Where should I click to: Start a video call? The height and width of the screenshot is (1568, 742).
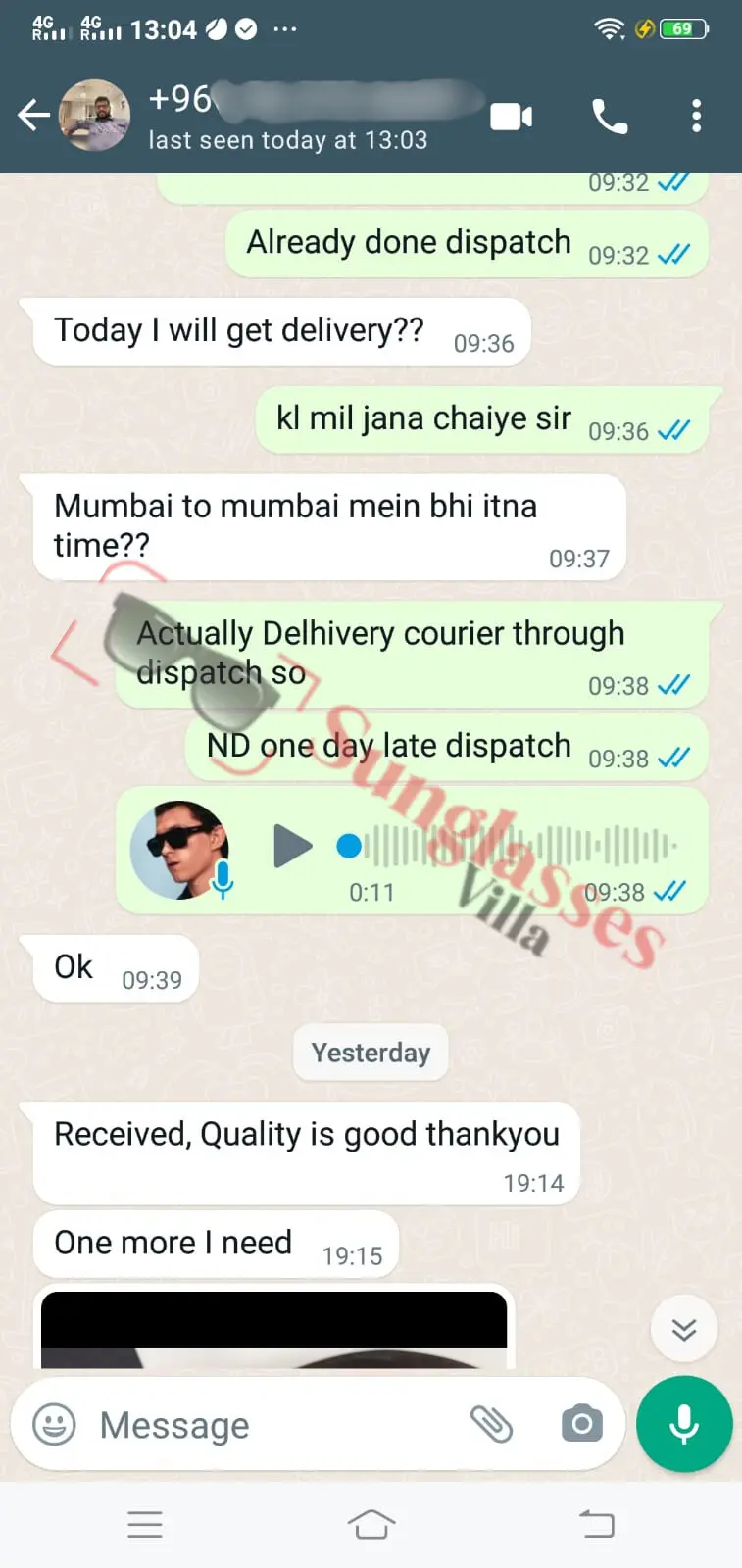(x=511, y=117)
